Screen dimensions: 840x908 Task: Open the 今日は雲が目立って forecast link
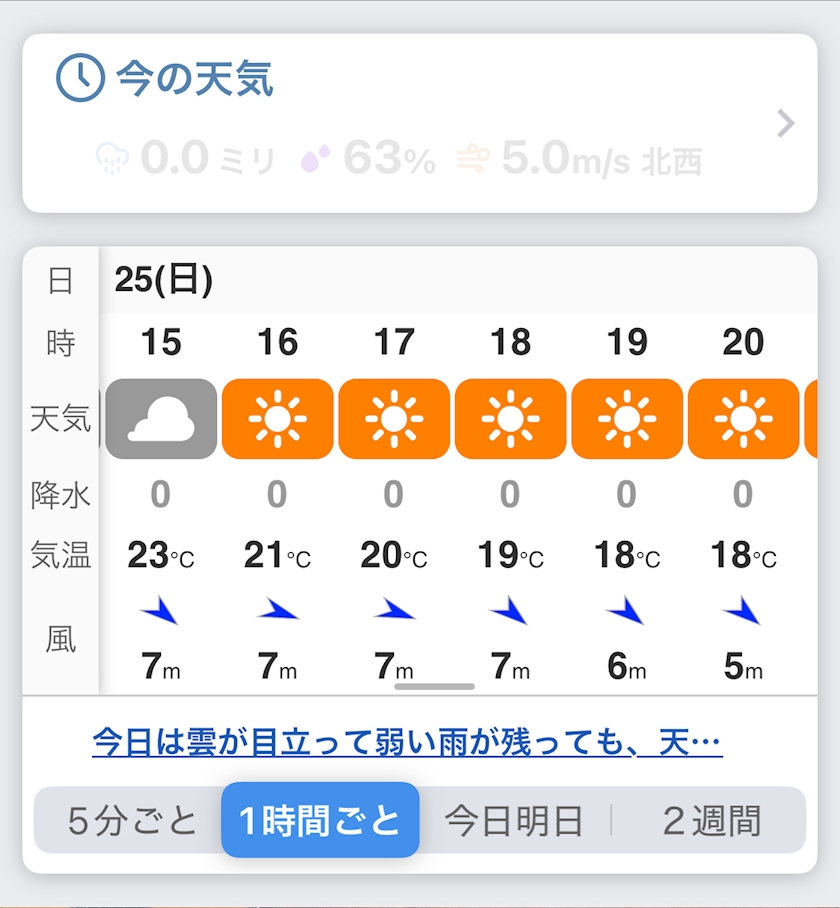click(x=407, y=742)
